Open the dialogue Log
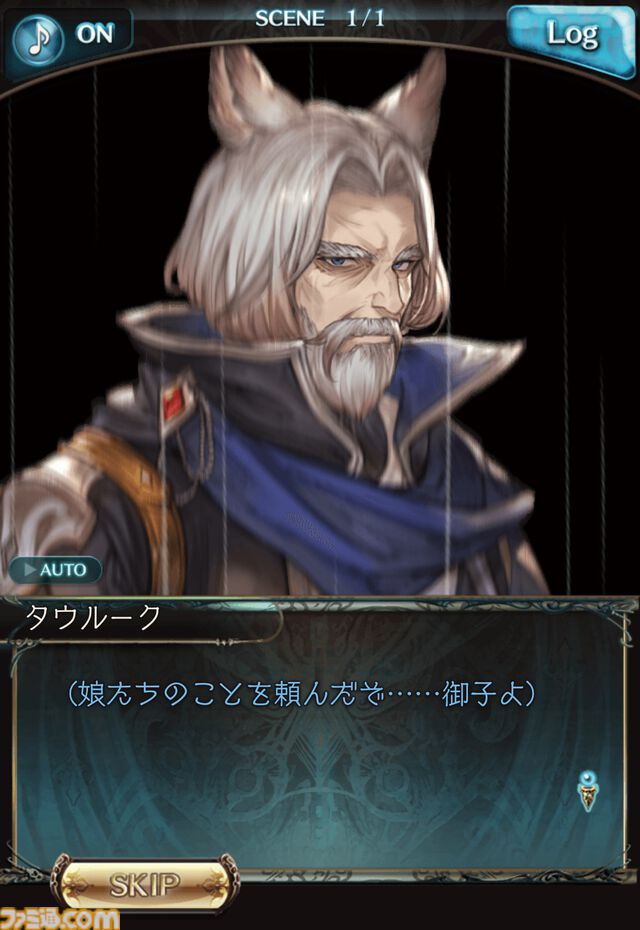The width and height of the screenshot is (640, 930). 571,35
